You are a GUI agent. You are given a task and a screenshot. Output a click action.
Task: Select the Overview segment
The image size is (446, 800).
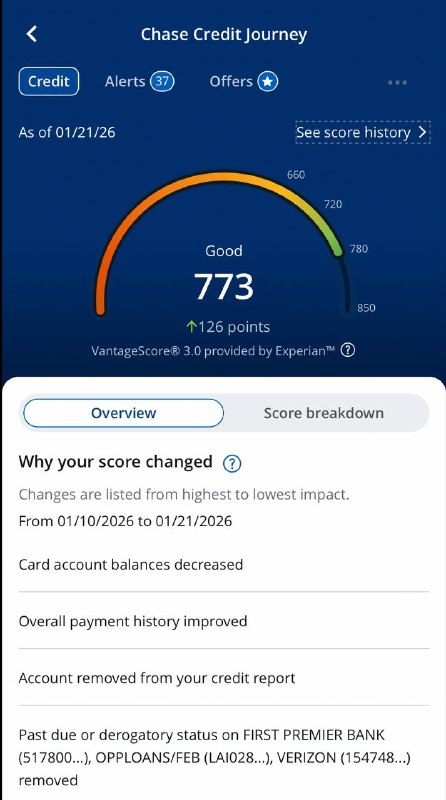coord(123,413)
